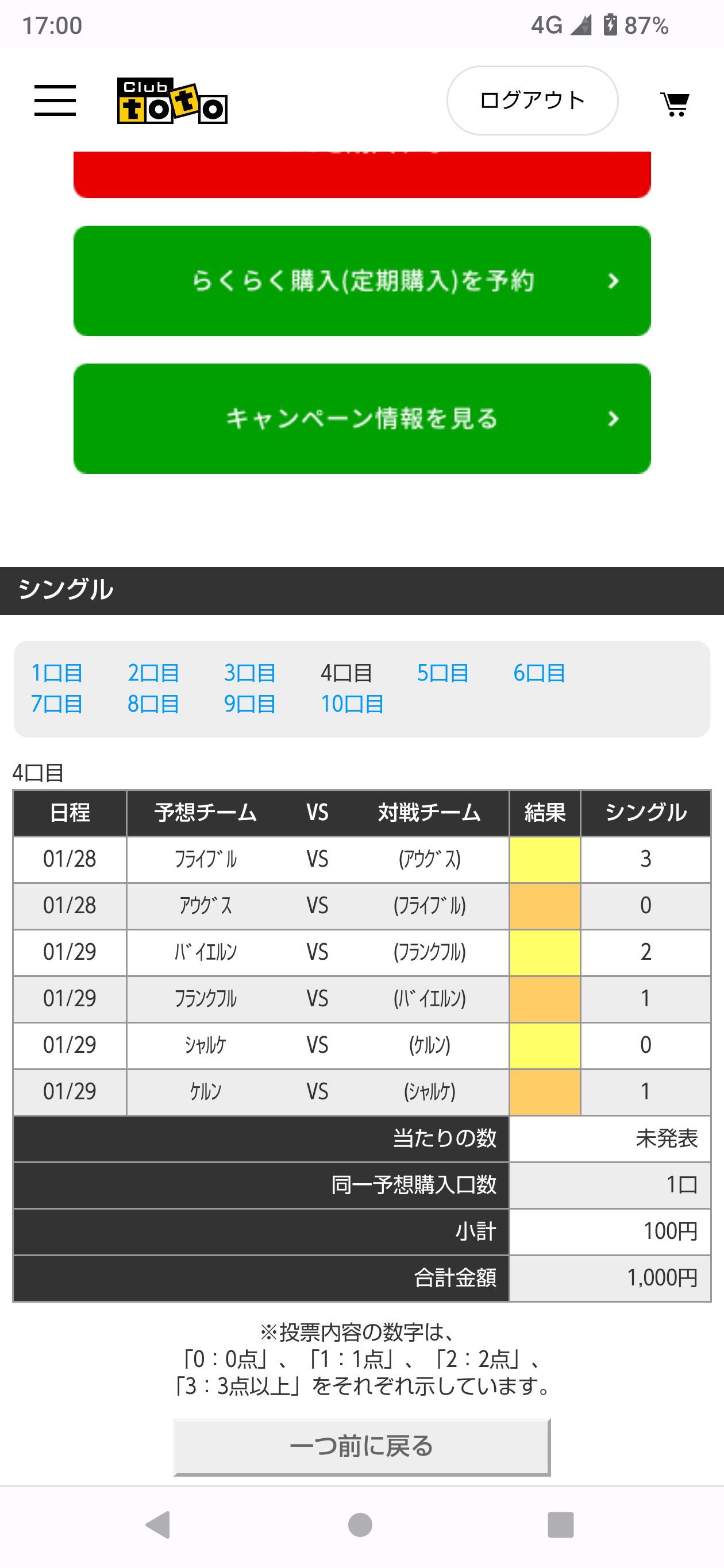
Task: Tap 一つ前に戻る button
Action: (361, 1446)
